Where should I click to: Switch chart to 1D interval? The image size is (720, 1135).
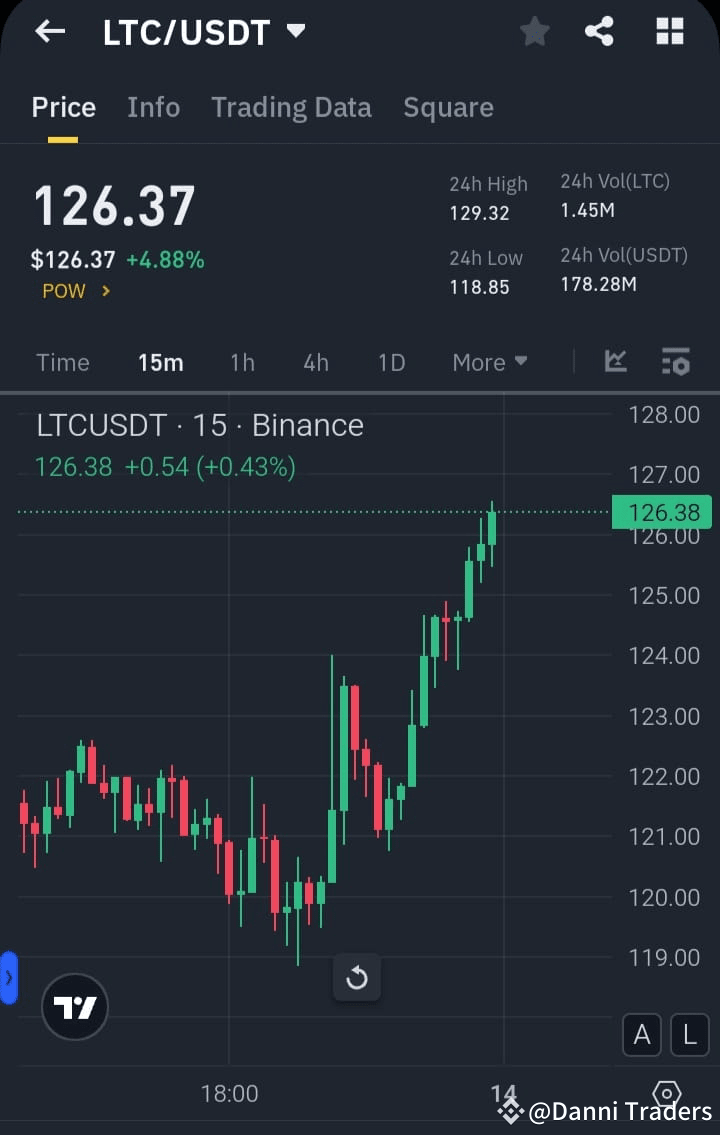391,362
